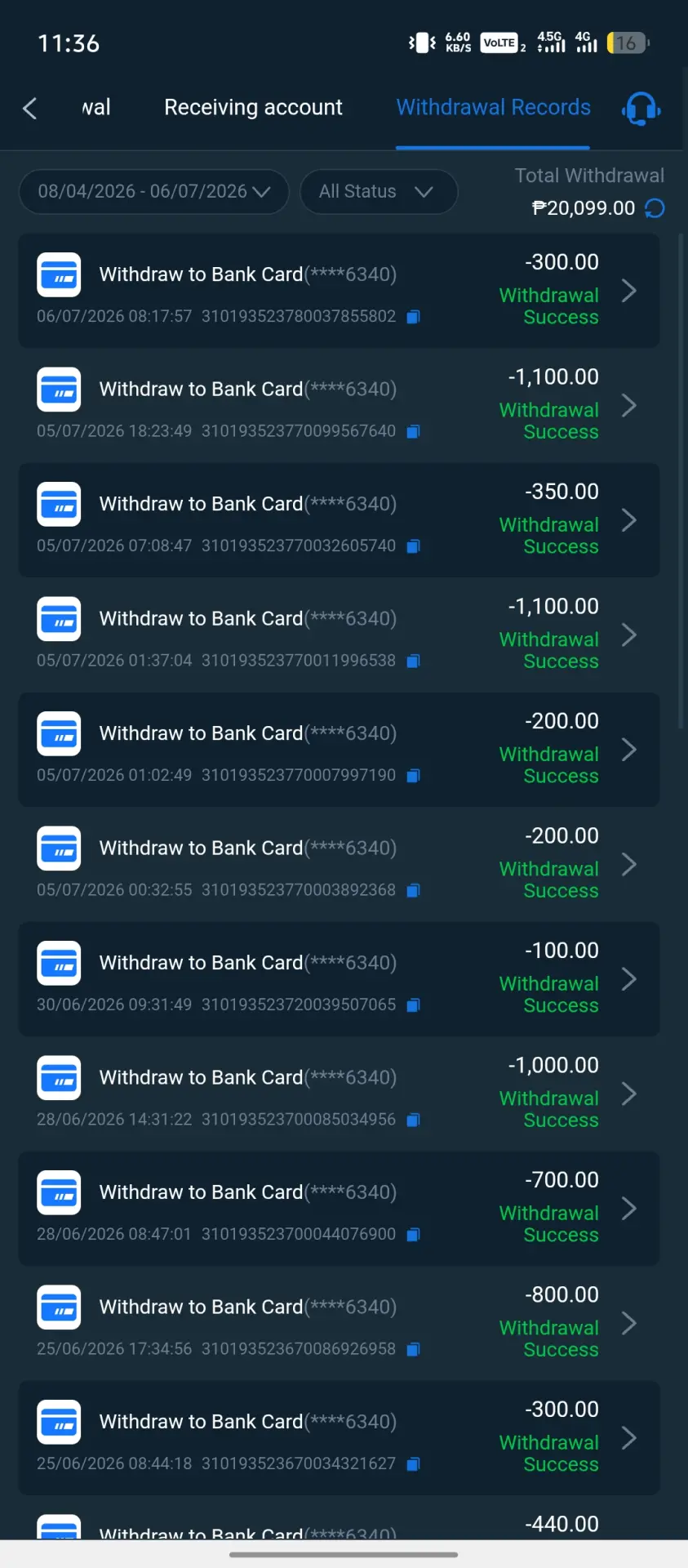The width and height of the screenshot is (688, 1568).
Task: Copy order number ending 9567640
Action: [414, 431]
